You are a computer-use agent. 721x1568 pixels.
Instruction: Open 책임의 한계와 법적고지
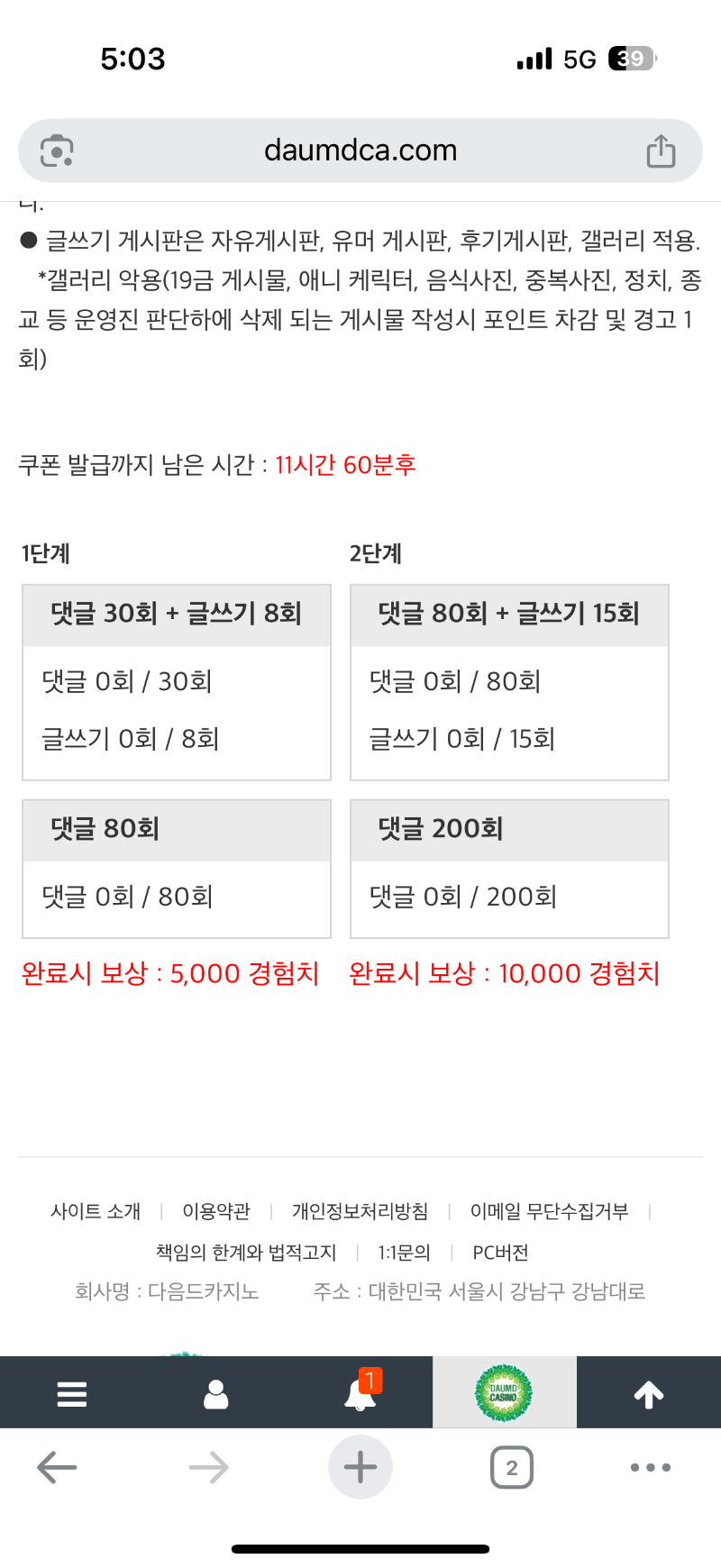[246, 1253]
